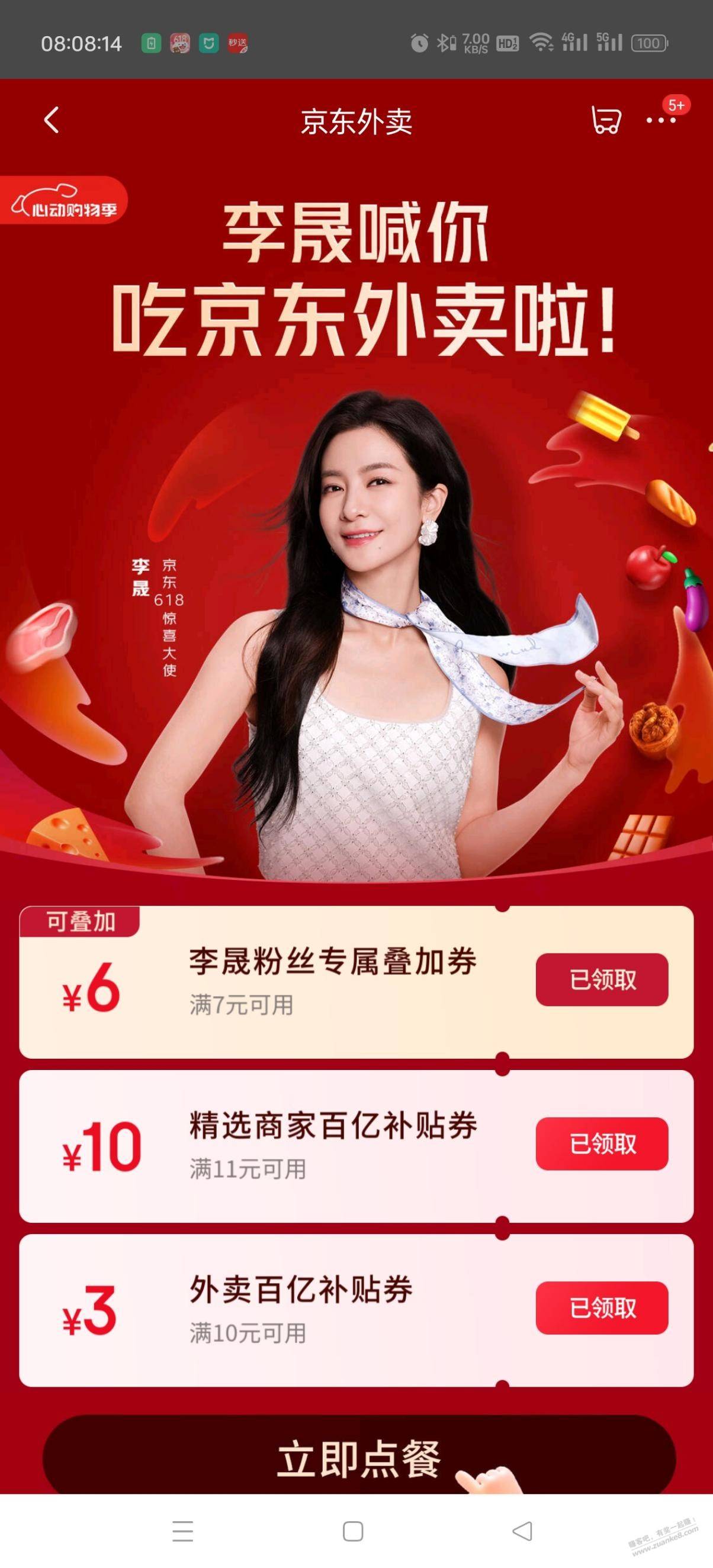Open the 心动购物季 badge
713x1568 pixels.
click(x=63, y=200)
